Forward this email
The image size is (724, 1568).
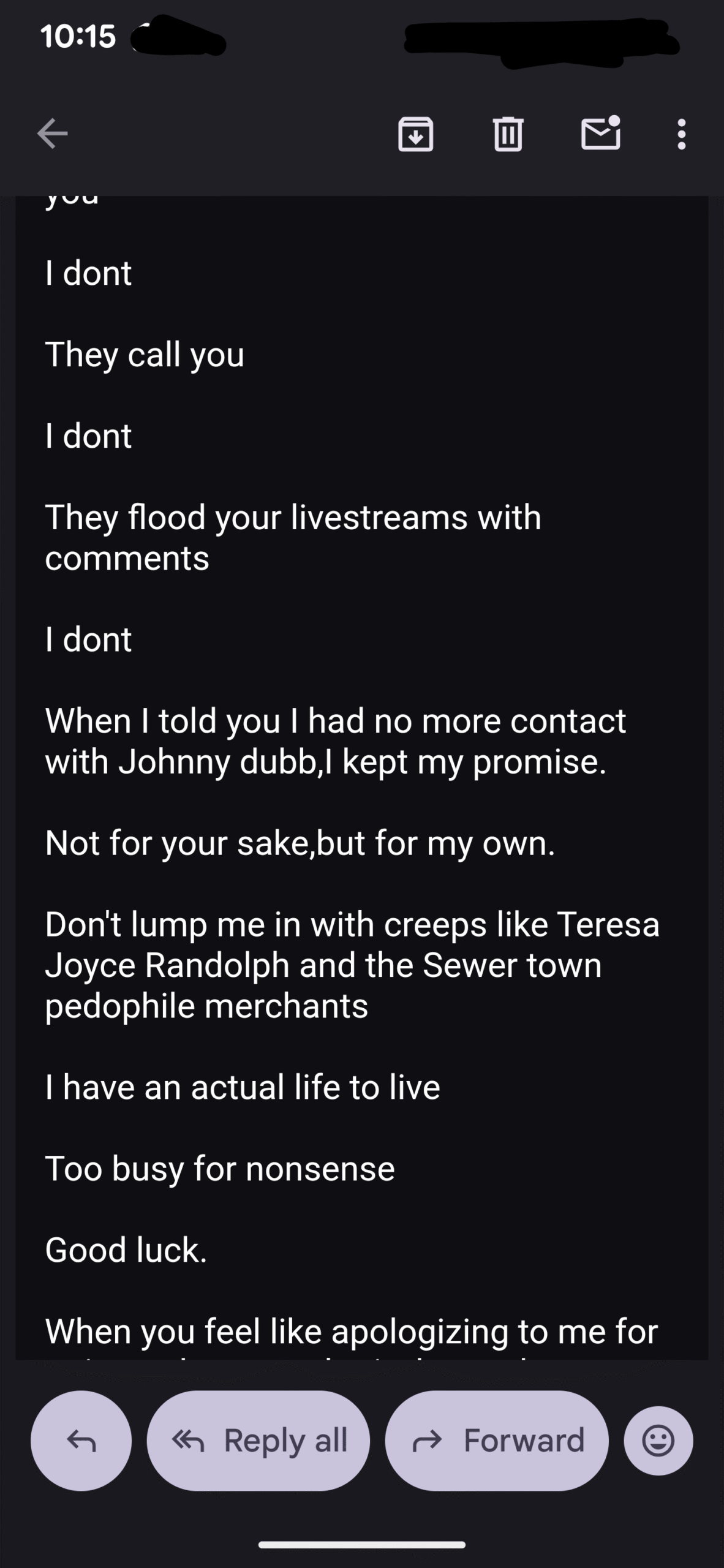pos(497,1440)
